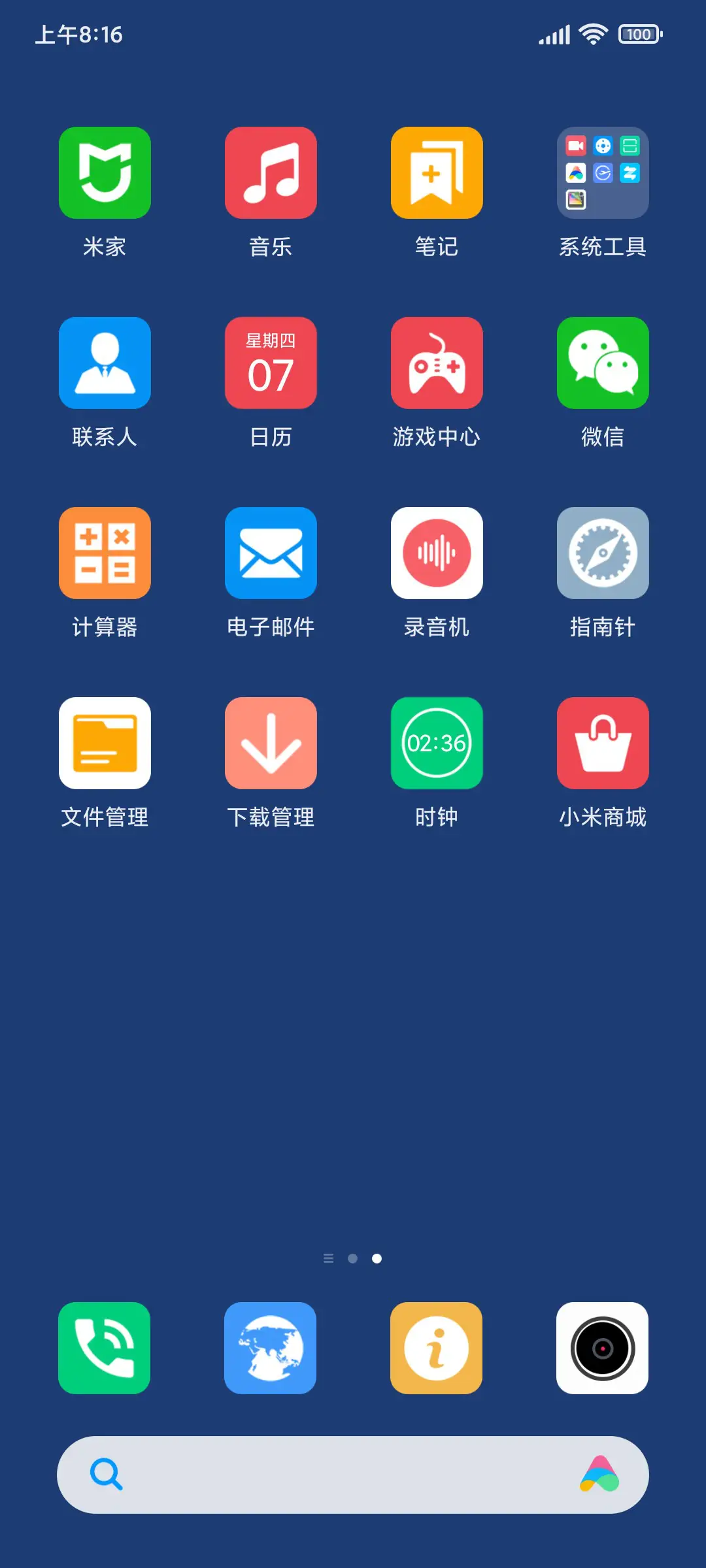Switch to the second home screen page dot

click(x=353, y=1258)
